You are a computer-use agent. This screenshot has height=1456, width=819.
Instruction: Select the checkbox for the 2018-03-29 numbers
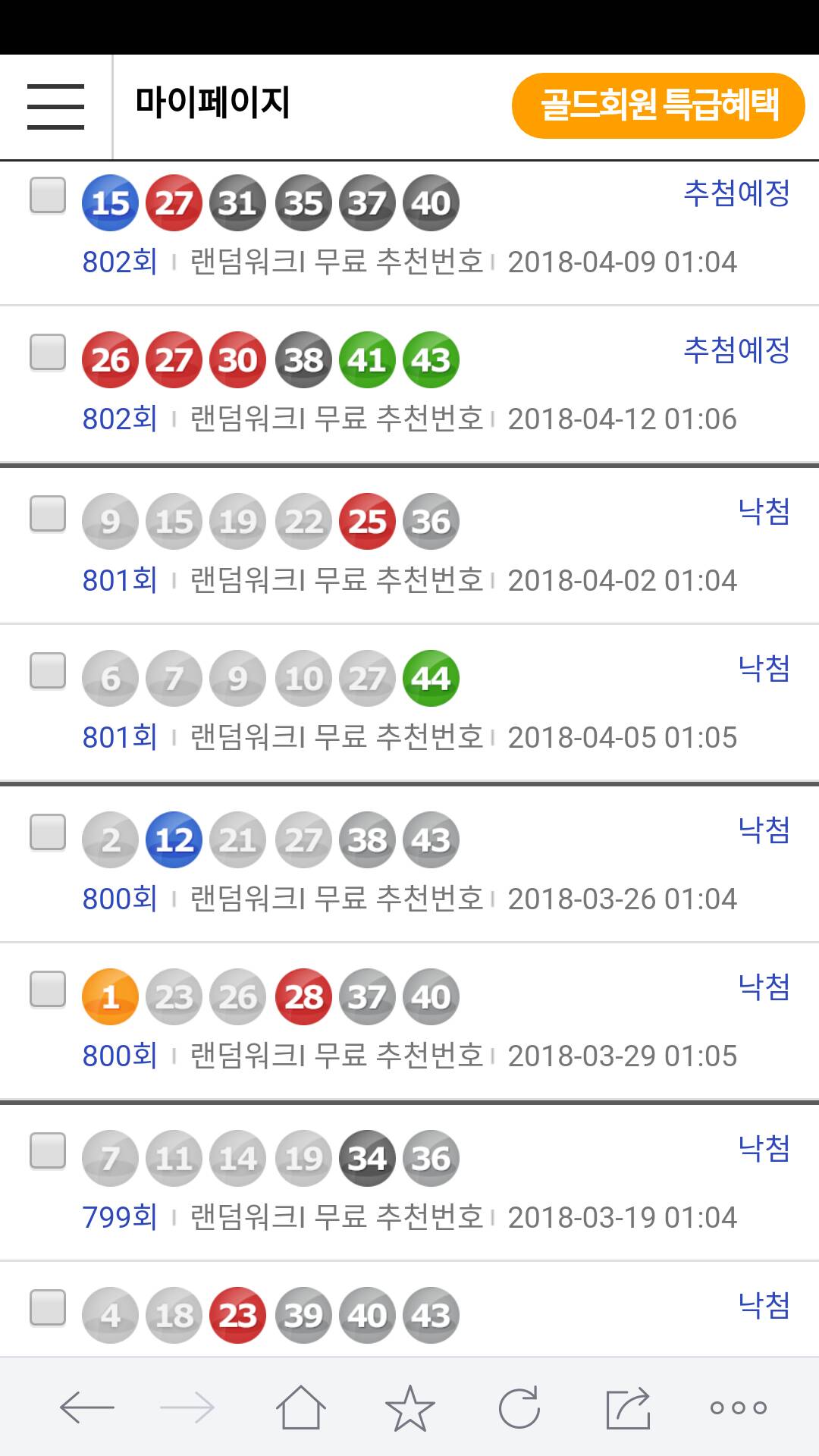(48, 990)
